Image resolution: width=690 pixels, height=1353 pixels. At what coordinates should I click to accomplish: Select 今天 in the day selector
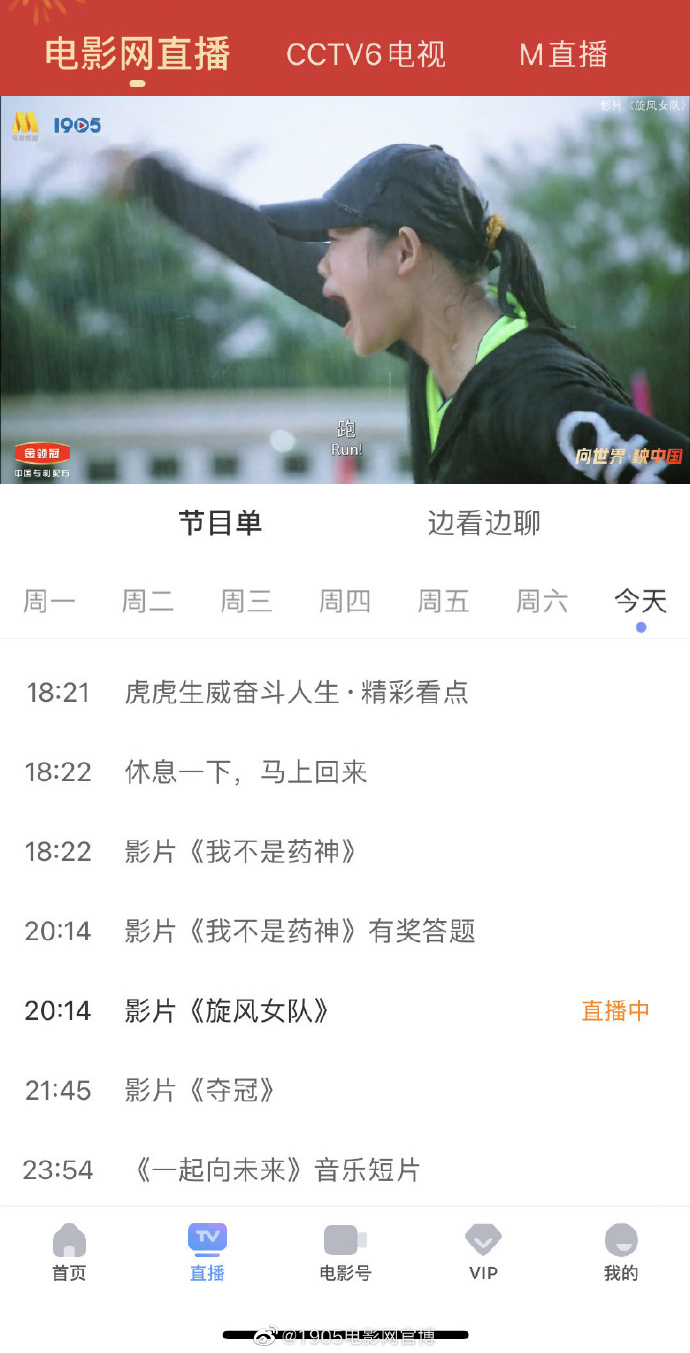point(640,601)
